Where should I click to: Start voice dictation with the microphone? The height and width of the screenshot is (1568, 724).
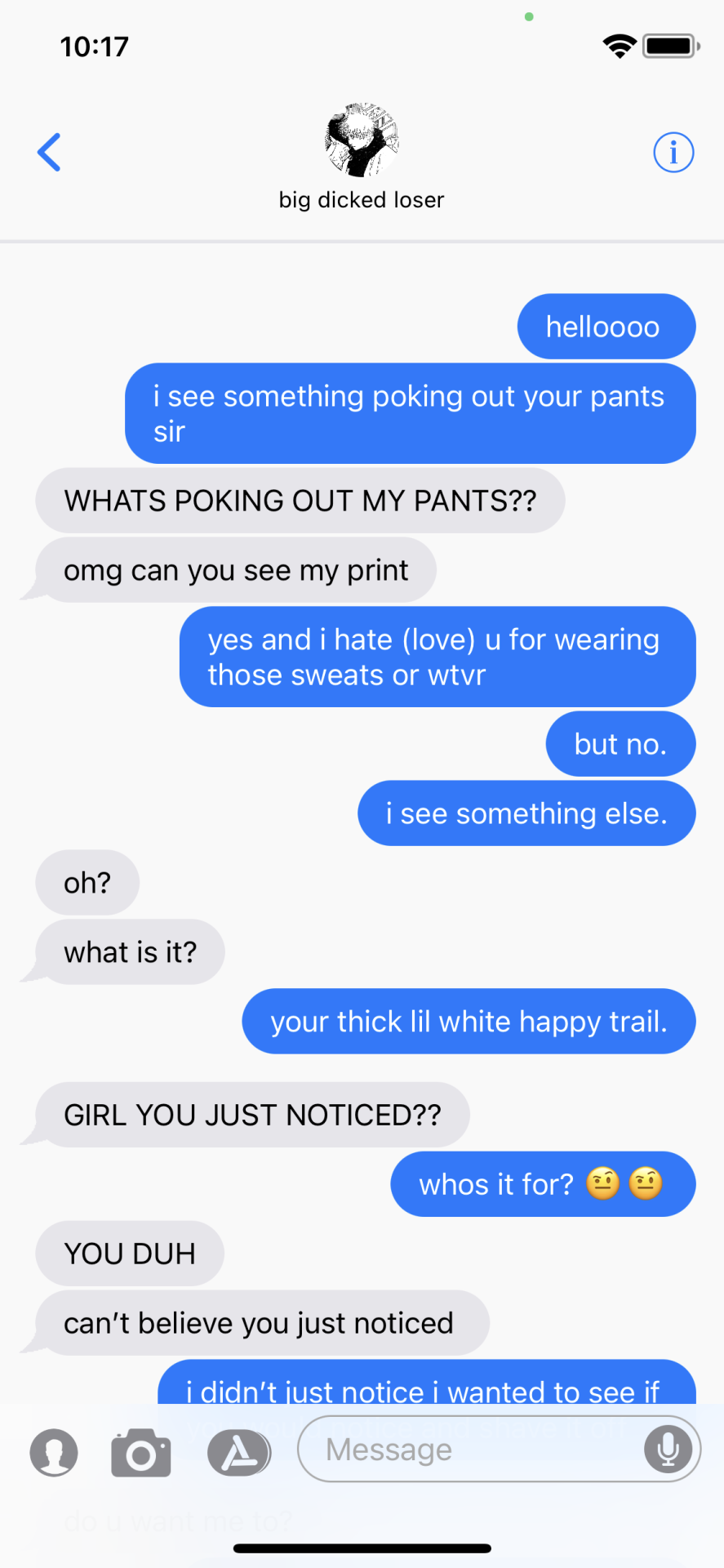[667, 1450]
